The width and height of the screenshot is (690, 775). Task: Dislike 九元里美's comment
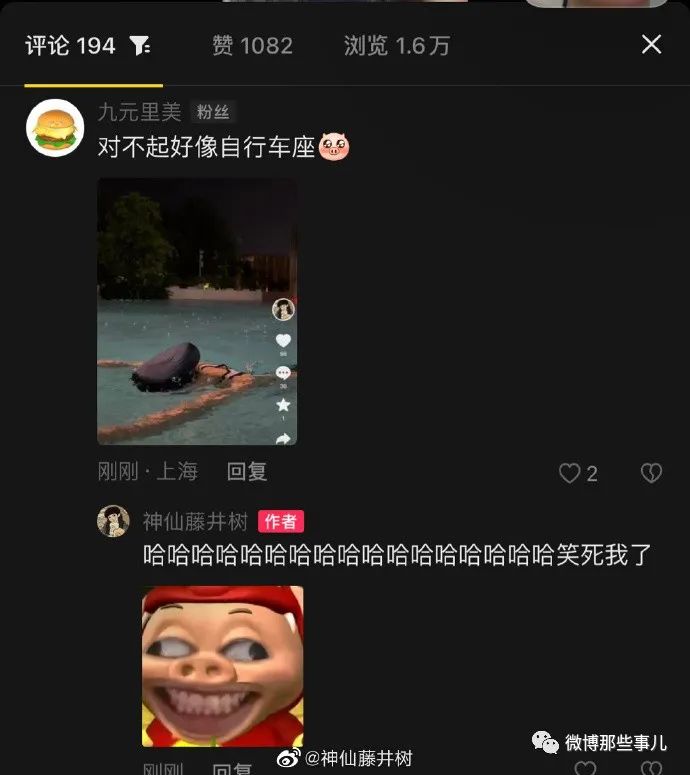[x=651, y=473]
